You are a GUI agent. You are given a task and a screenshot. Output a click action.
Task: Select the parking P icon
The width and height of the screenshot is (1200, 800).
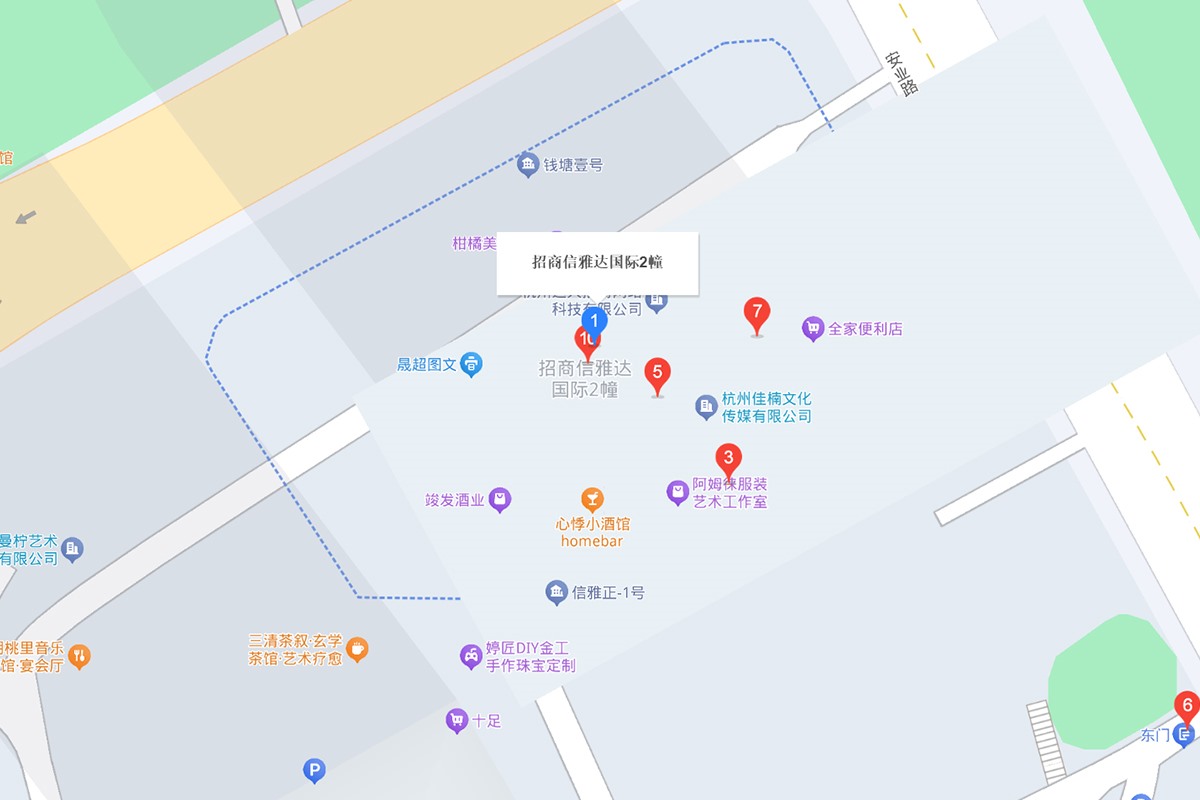[314, 770]
